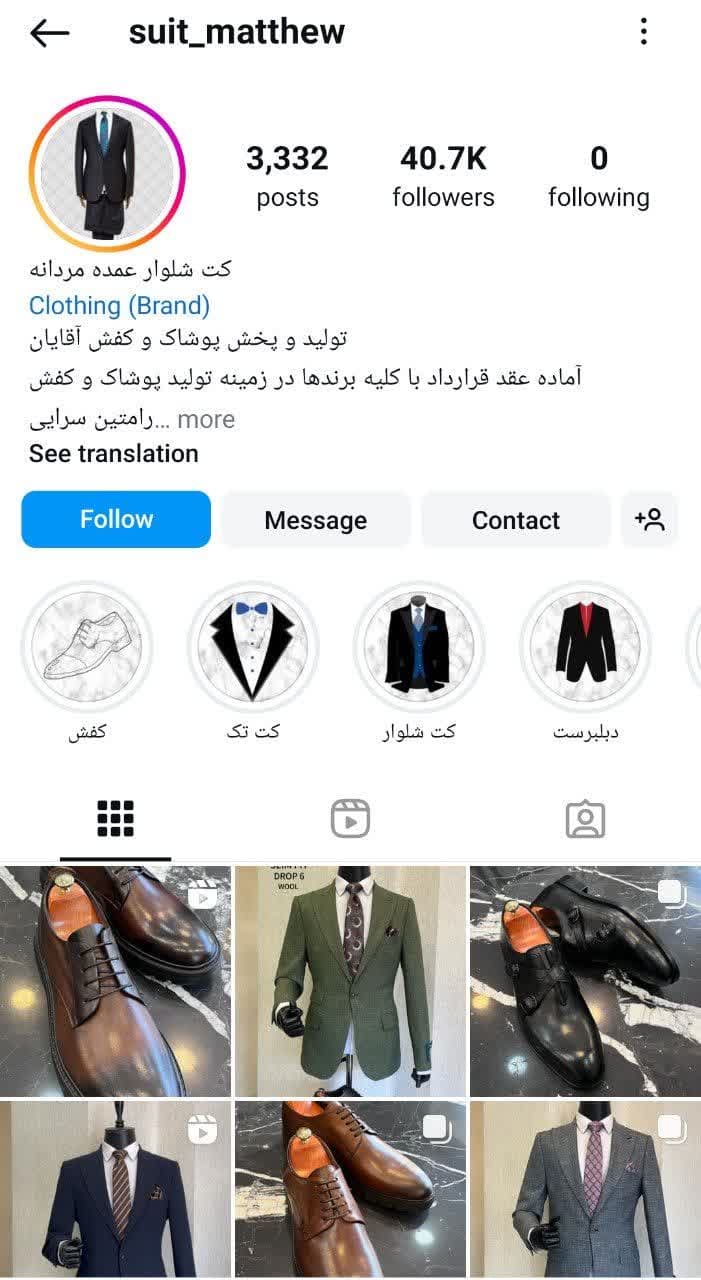
Task: Open the Contact options
Action: pyautogui.click(x=515, y=520)
